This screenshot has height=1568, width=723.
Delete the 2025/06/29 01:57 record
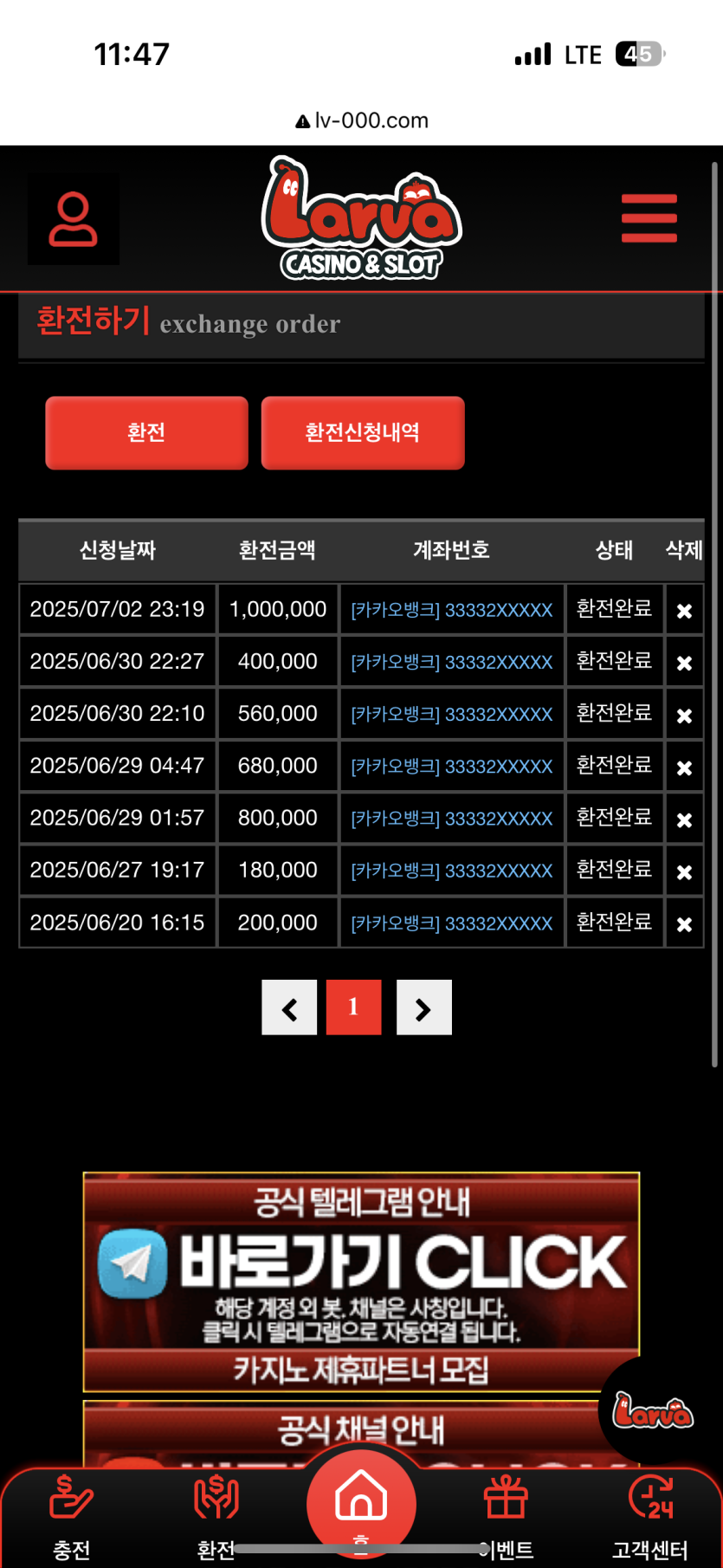(684, 820)
